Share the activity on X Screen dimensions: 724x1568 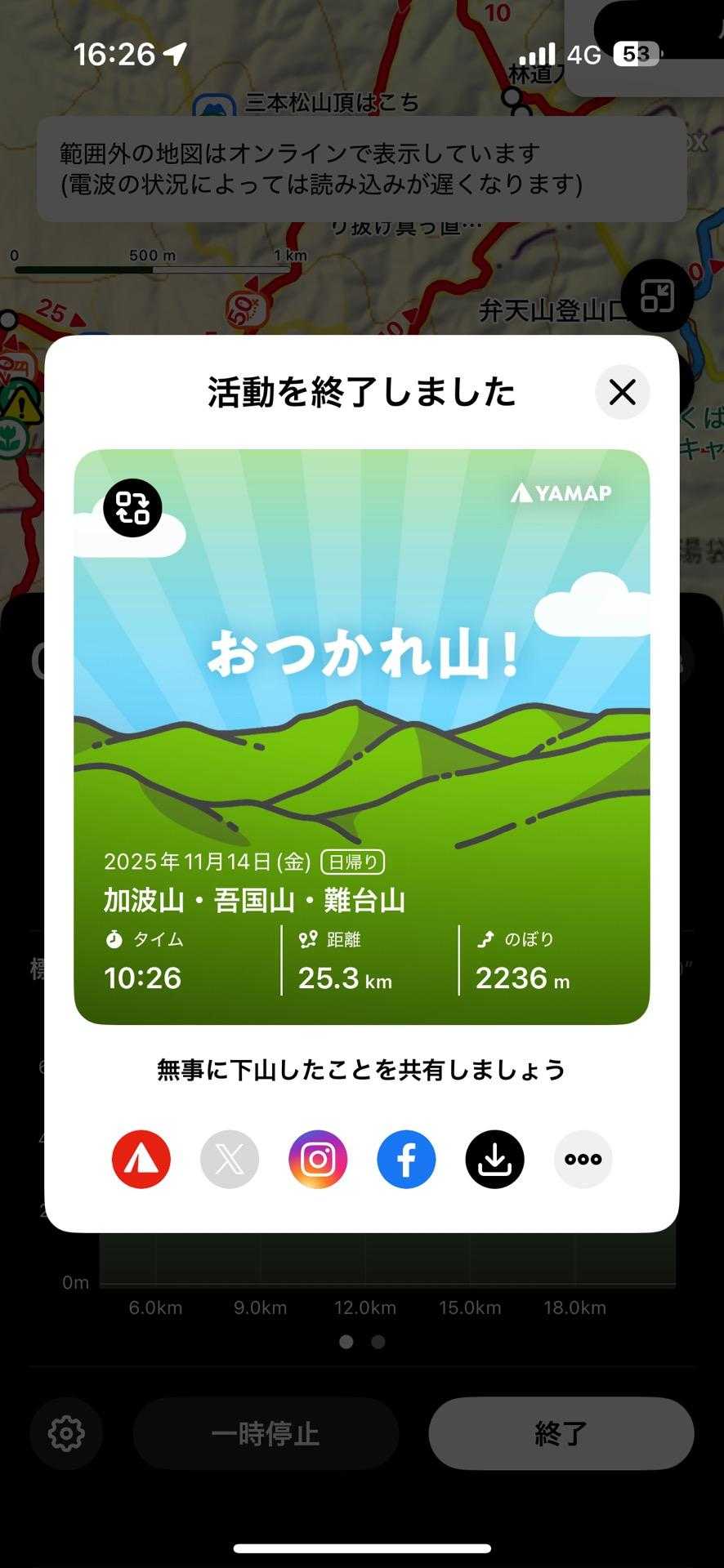[230, 1159]
